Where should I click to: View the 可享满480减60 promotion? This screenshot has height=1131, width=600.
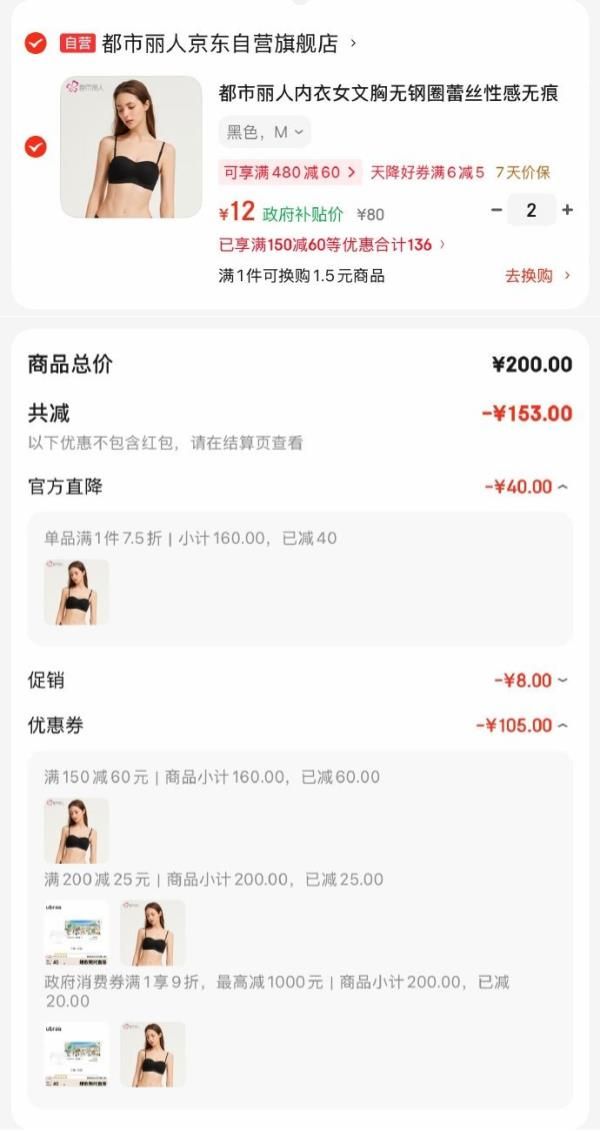pyautogui.click(x=289, y=172)
